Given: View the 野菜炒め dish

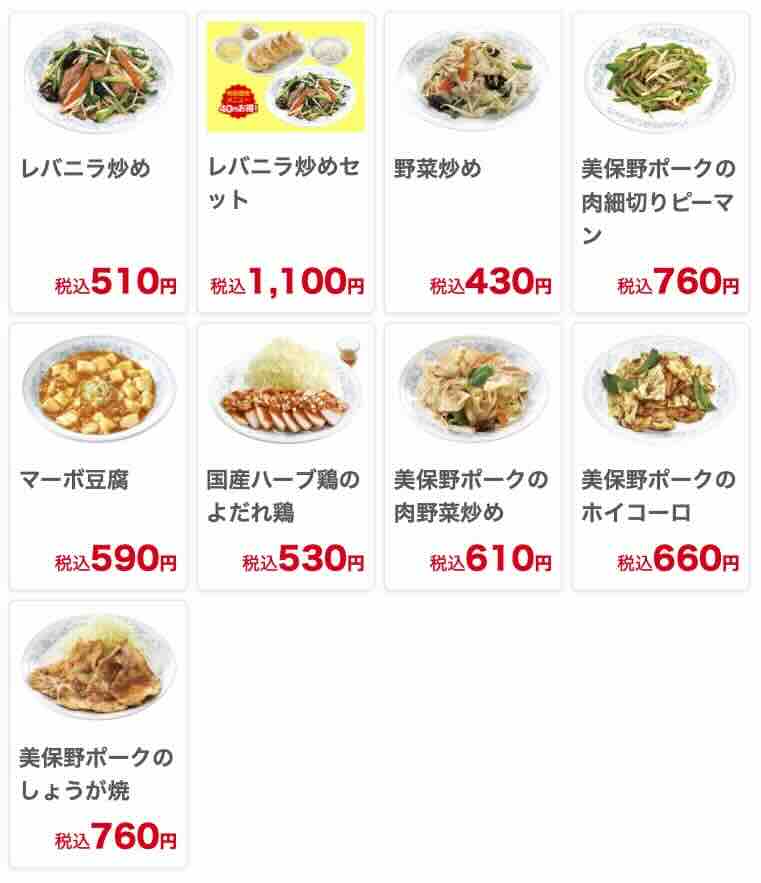Looking at the screenshot, I should (473, 162).
